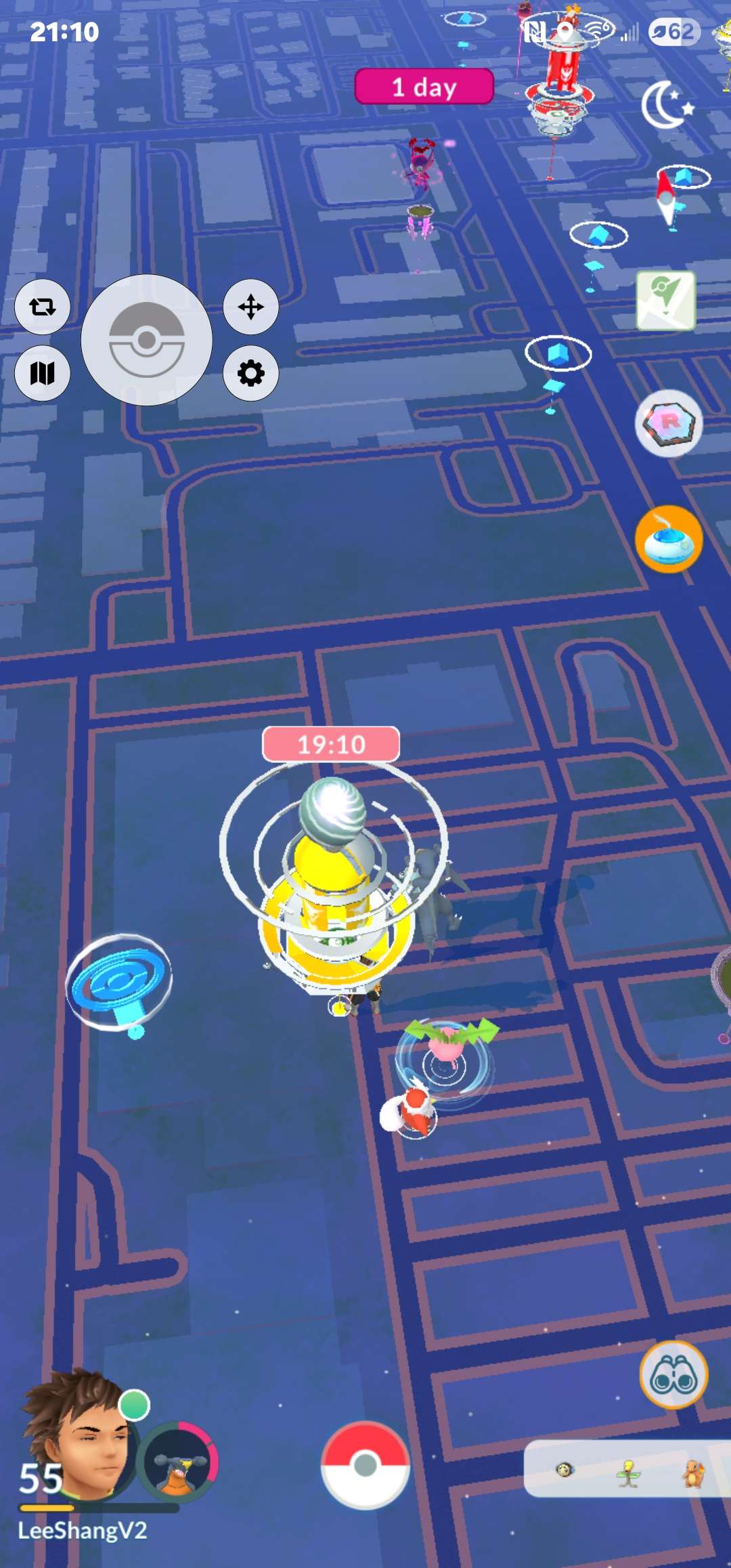Open the active incense item
The image size is (731, 1568).
tap(669, 539)
